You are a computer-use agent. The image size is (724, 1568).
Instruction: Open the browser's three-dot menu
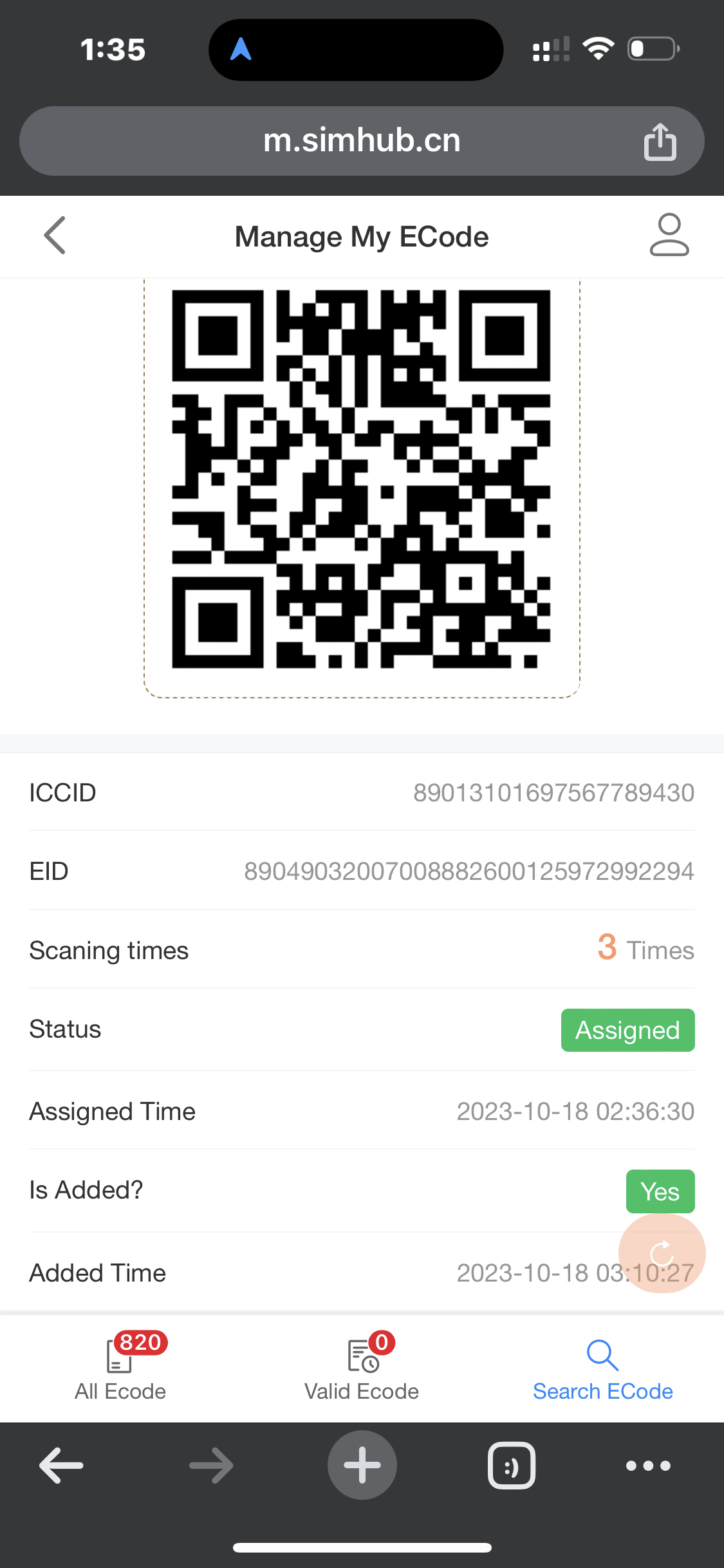648,1465
